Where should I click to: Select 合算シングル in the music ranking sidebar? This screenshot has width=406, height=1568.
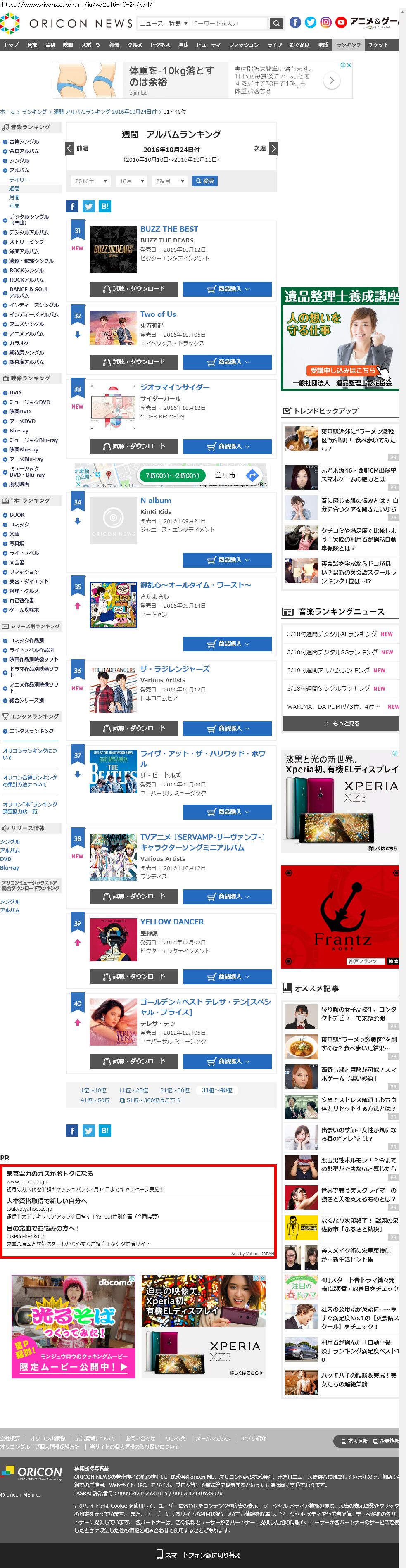pos(24,141)
